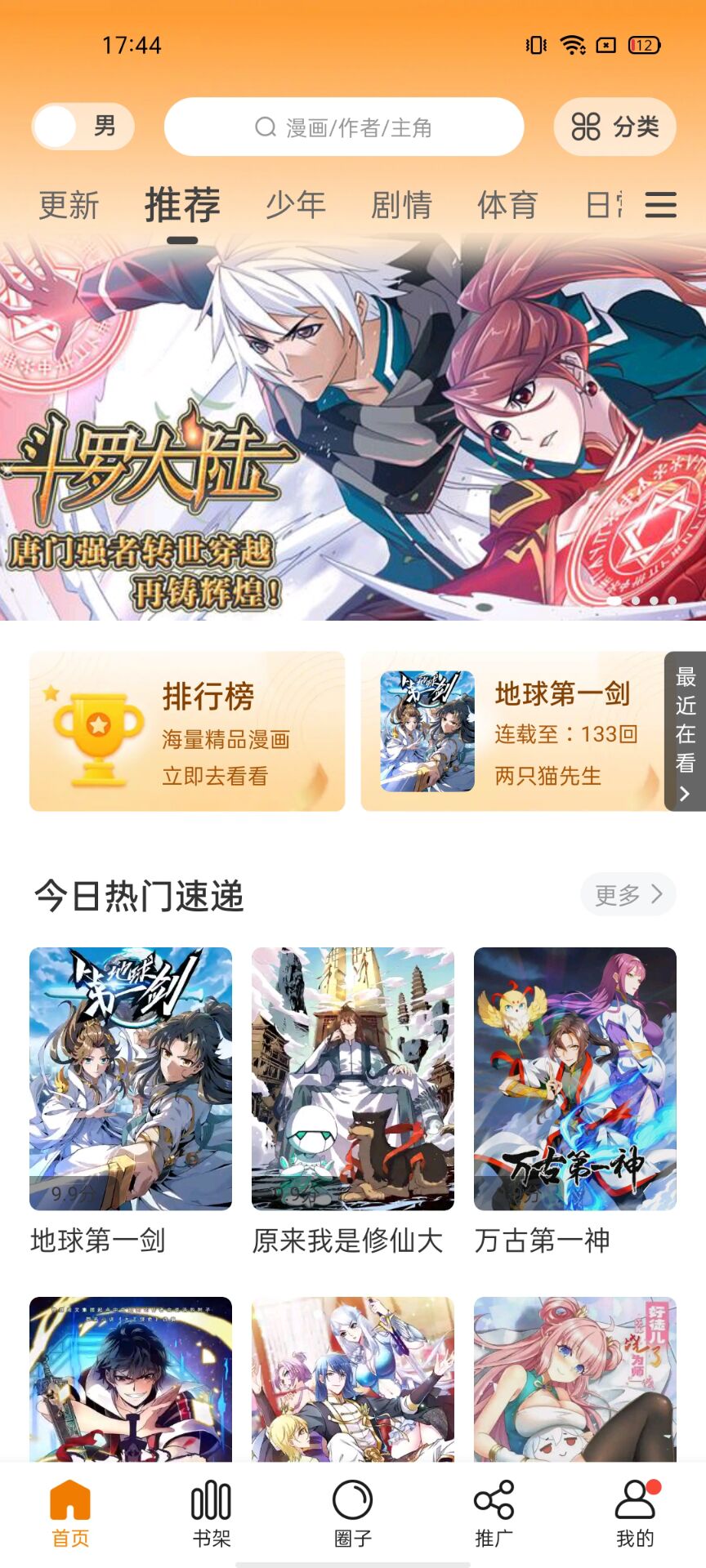Switch to the 少年 tab
Screen dimensions: 706x1568
296,205
